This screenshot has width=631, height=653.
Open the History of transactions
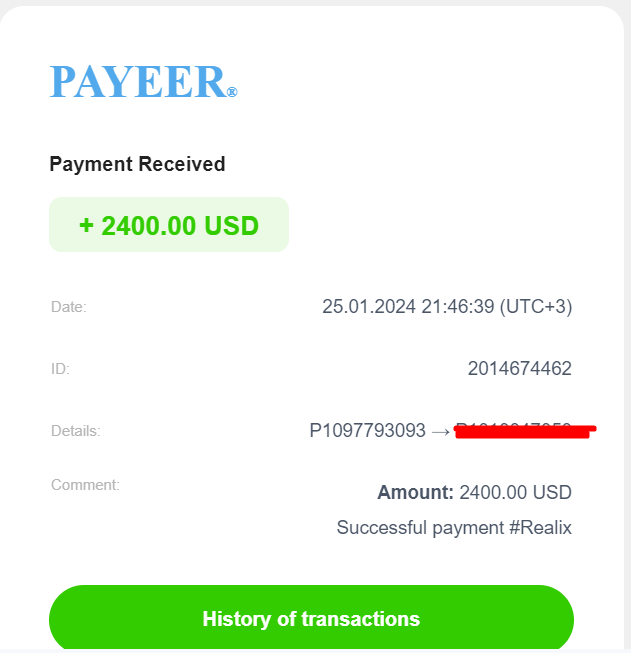(x=311, y=618)
